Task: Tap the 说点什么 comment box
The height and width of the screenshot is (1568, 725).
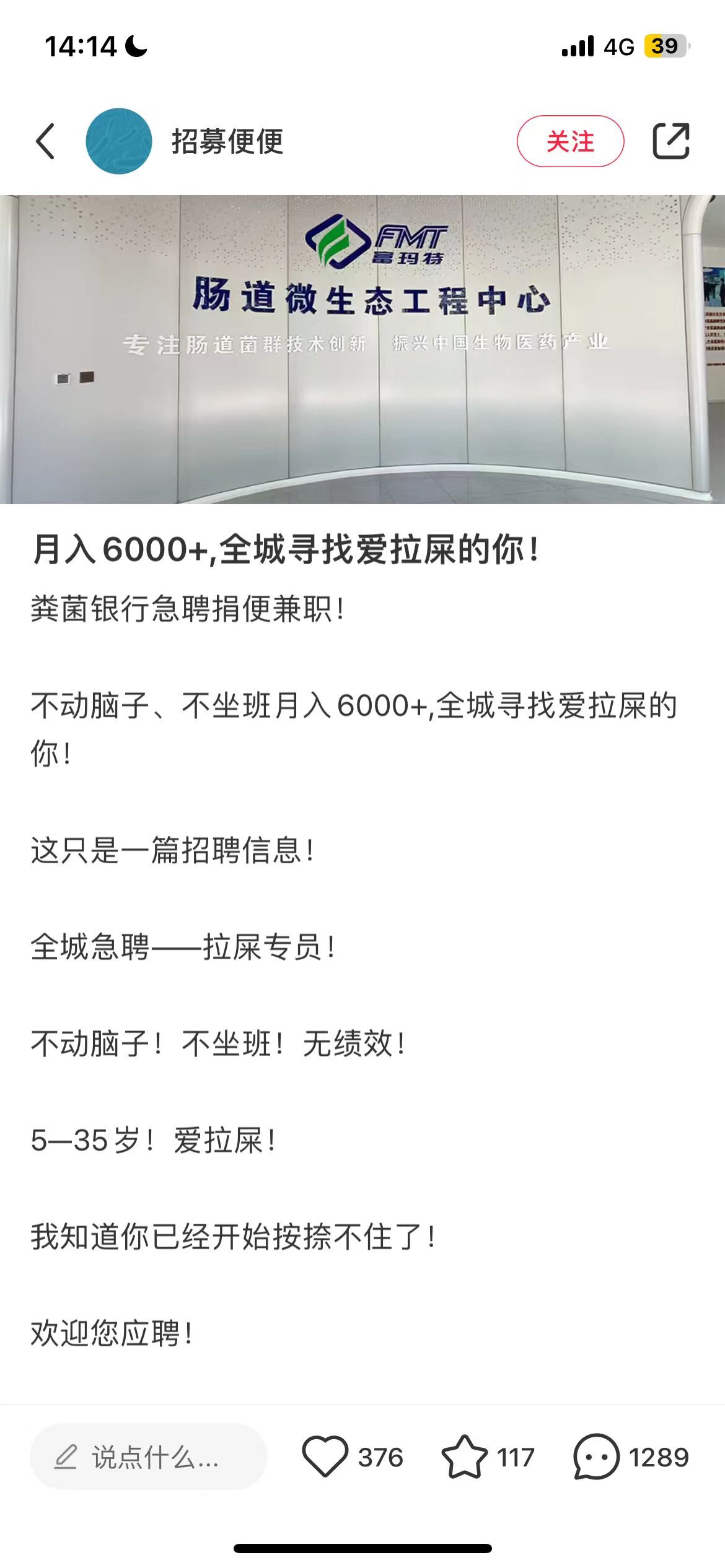Action: 149,1457
